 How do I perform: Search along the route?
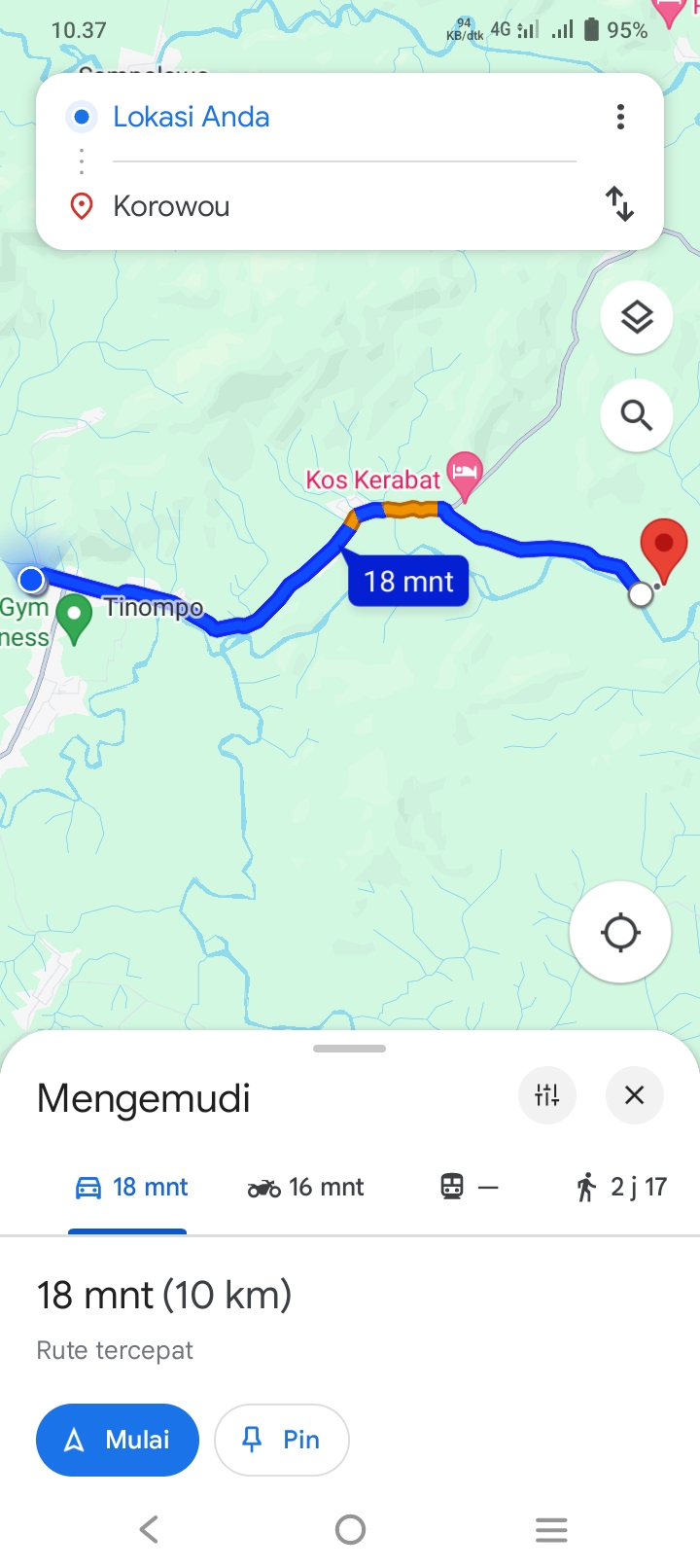point(637,415)
